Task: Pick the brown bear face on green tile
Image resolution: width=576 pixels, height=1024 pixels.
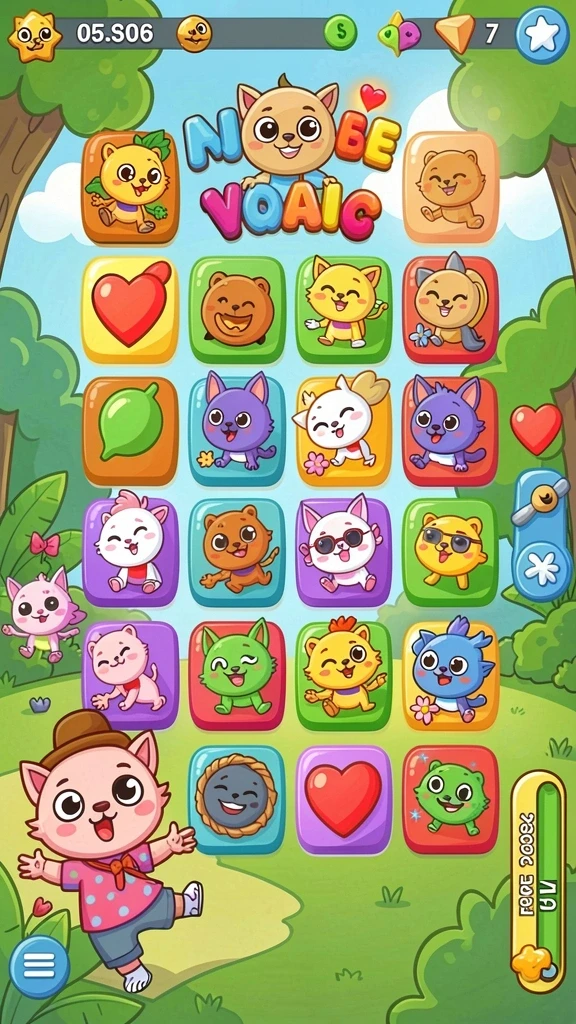Action: point(237,310)
